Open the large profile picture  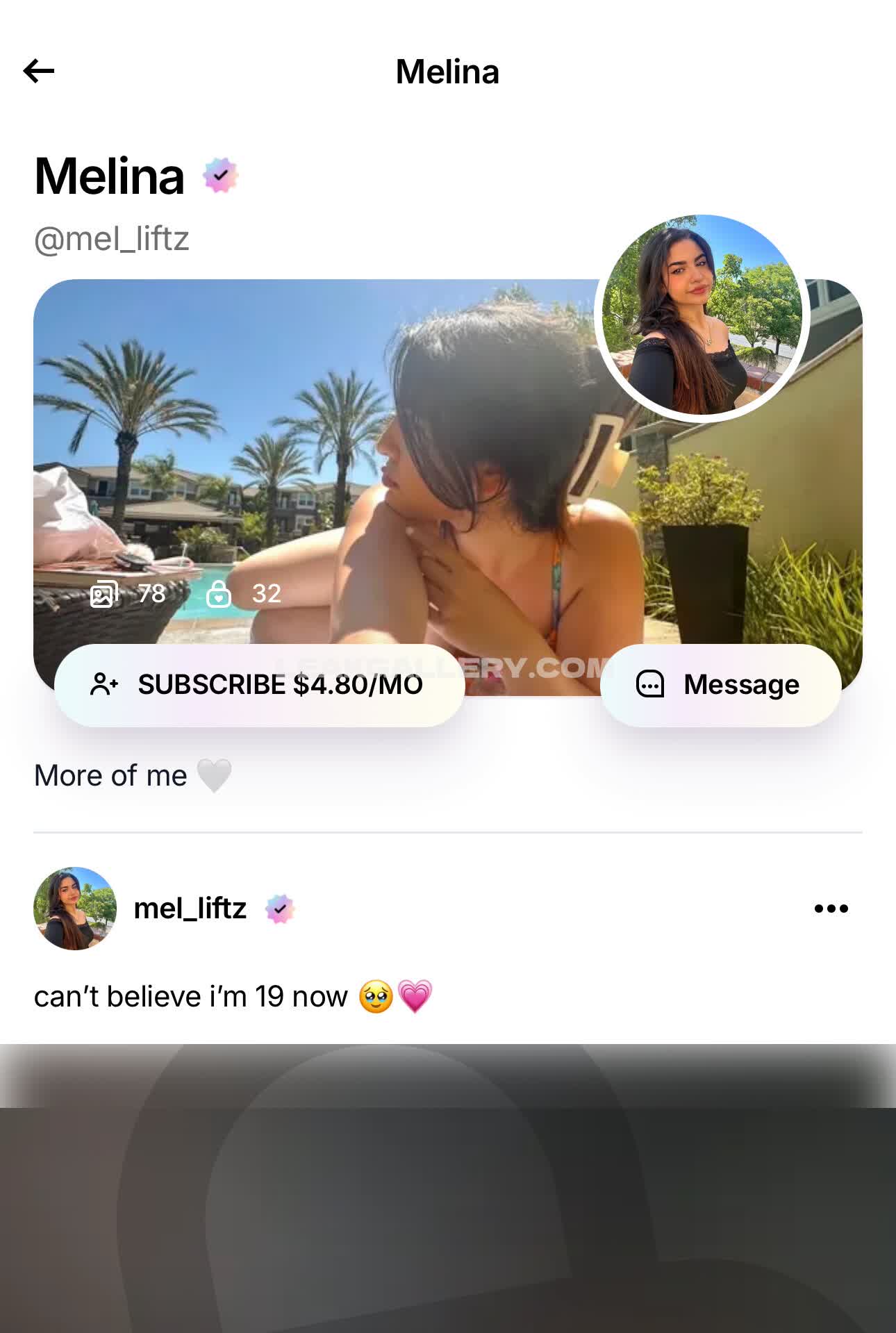702,316
